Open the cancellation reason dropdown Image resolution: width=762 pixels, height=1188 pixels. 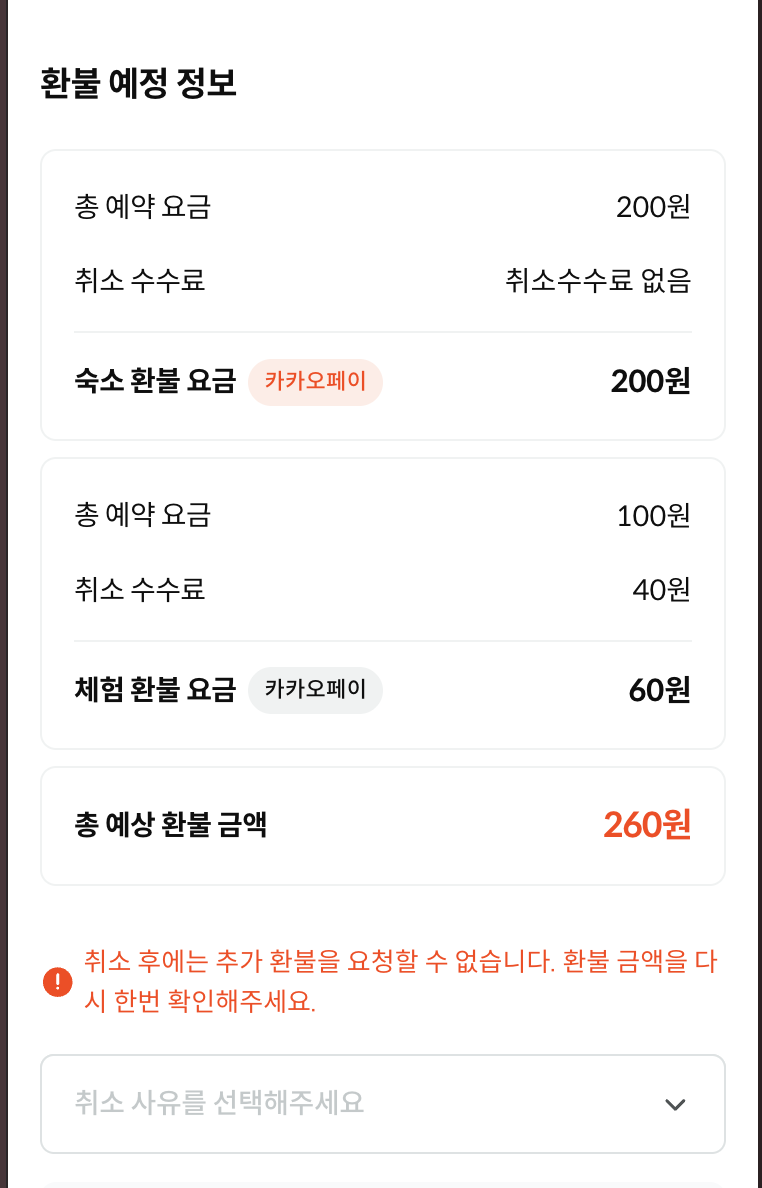tap(383, 1103)
